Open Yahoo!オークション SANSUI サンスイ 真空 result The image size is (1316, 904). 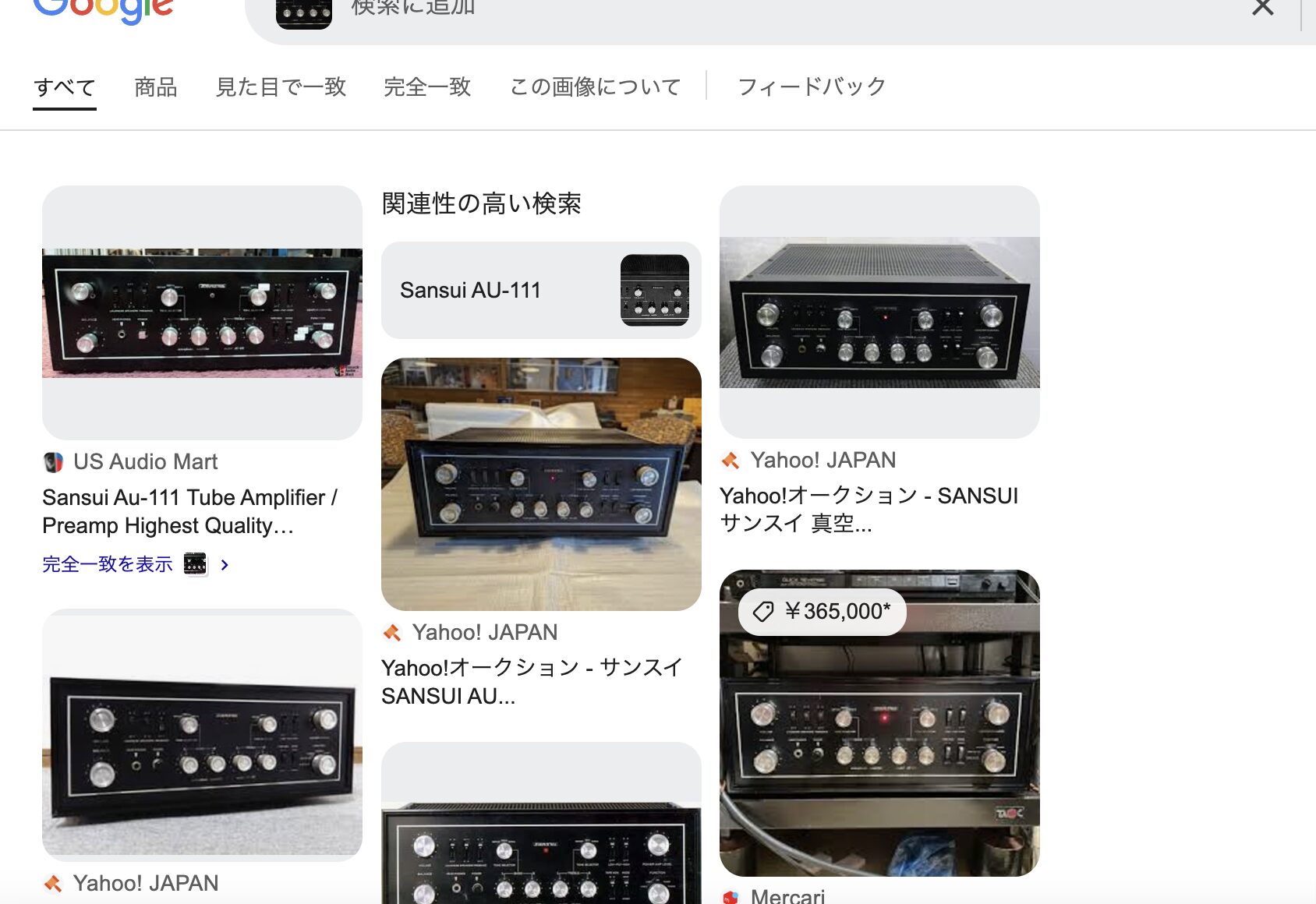point(868,509)
